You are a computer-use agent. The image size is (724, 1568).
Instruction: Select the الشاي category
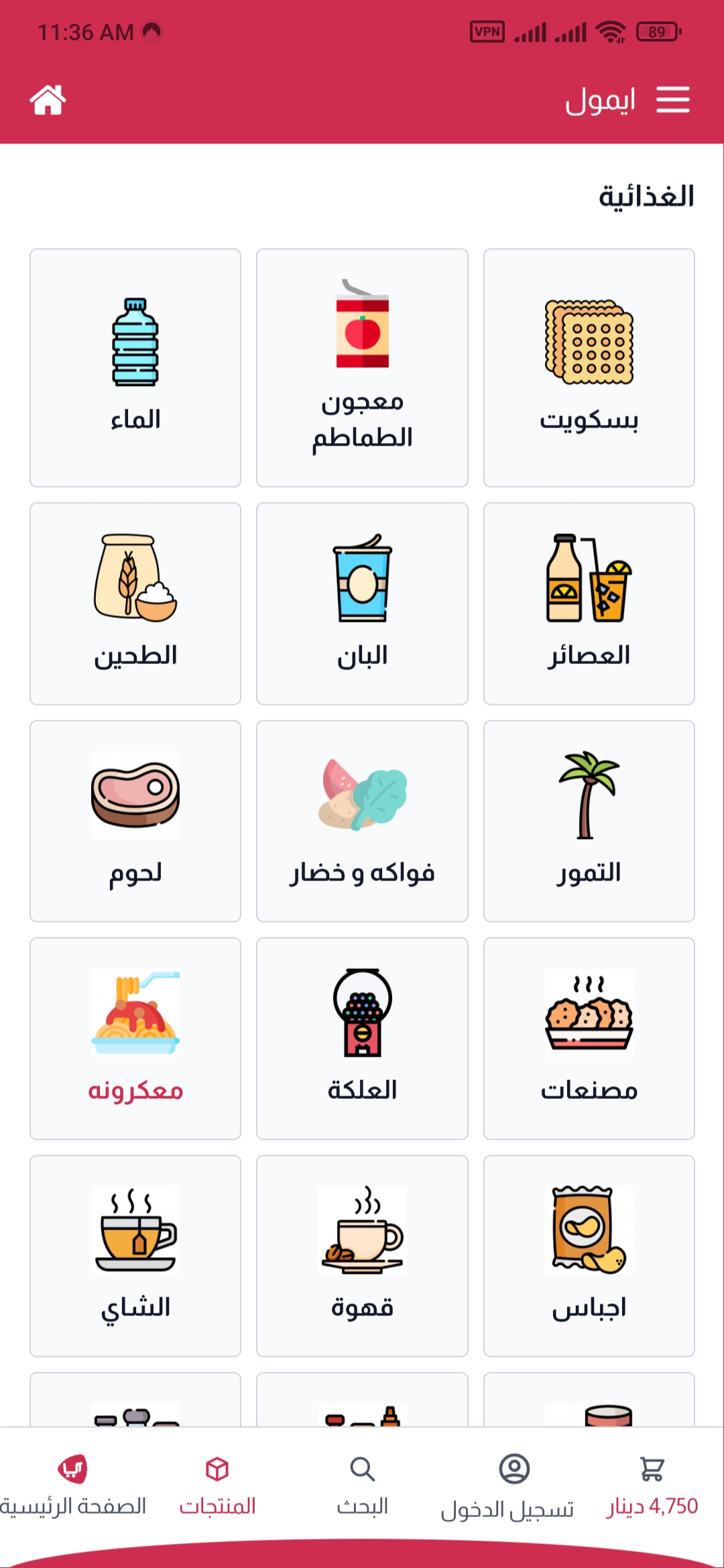pos(135,1256)
